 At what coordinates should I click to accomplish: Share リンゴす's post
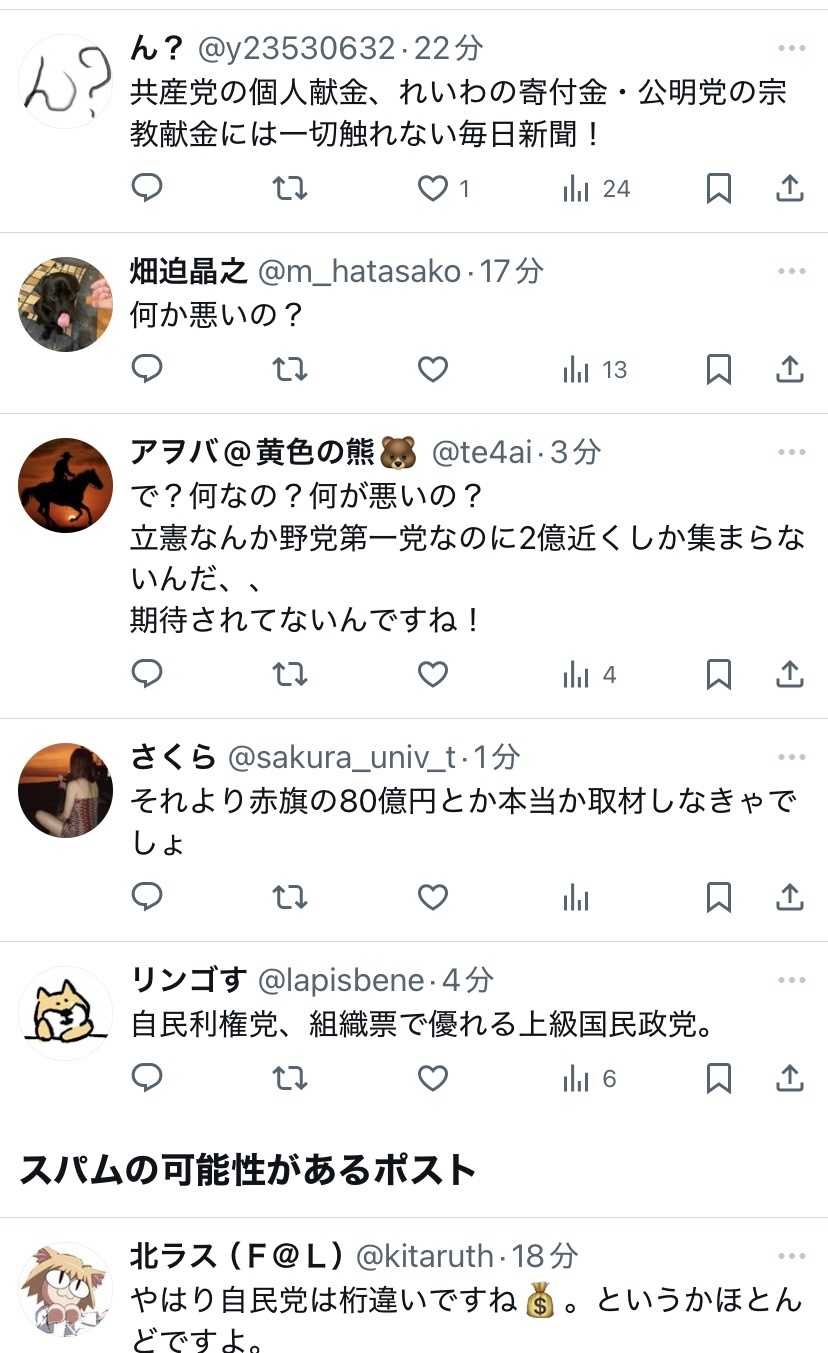tap(790, 1078)
